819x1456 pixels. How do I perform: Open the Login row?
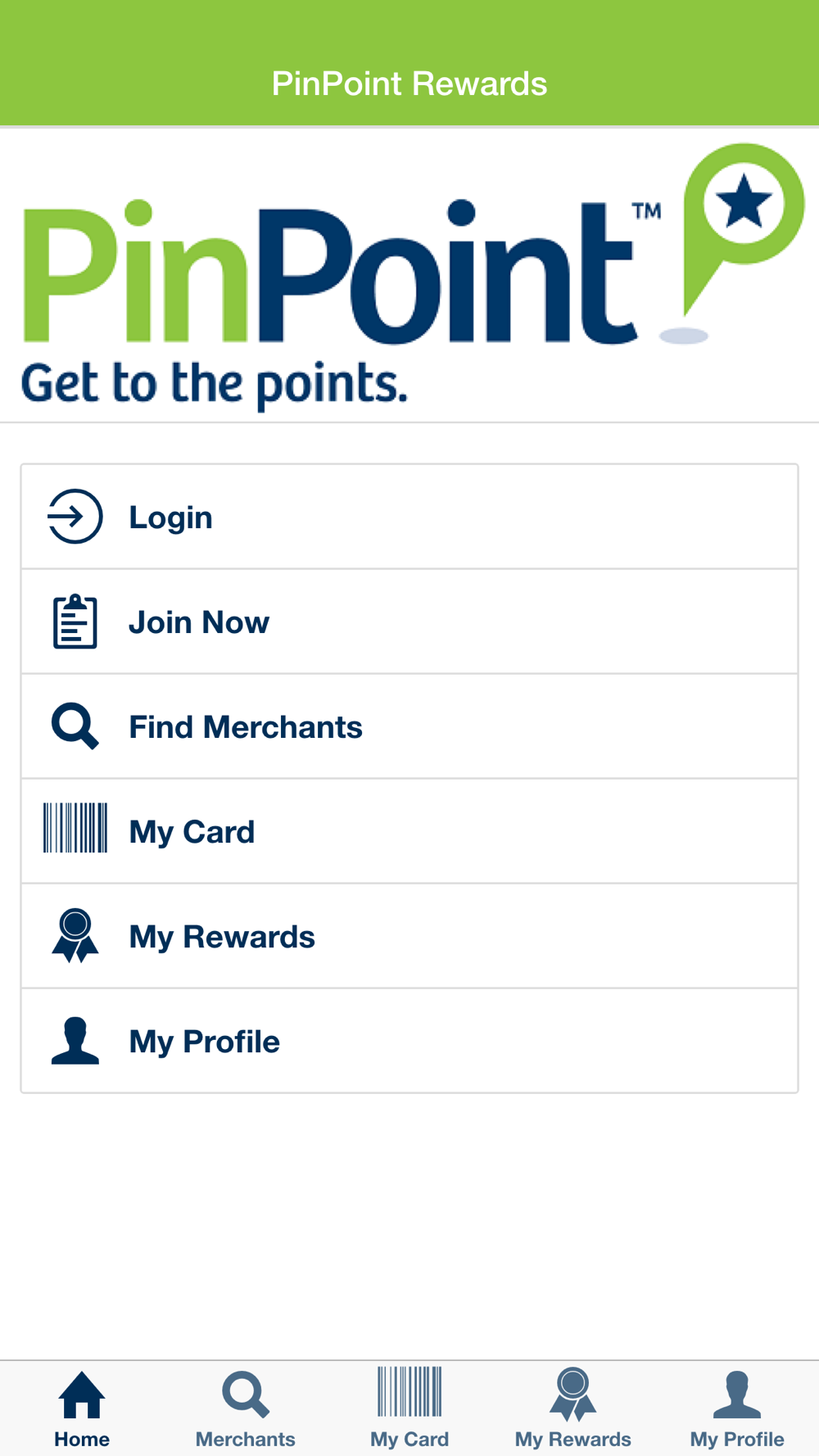[x=409, y=517]
